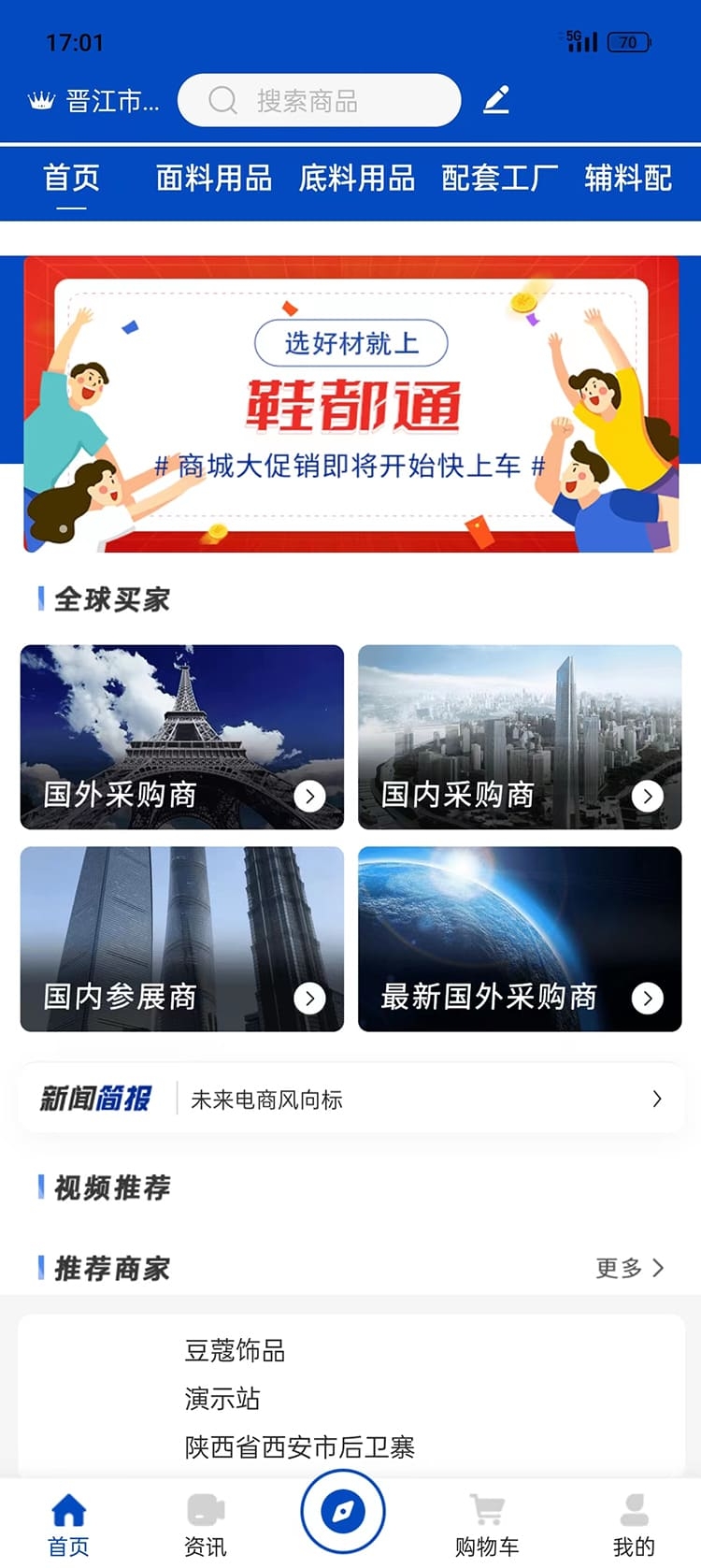Open the 豆蔻饰品 merchant entry
This screenshot has width=701, height=1568.
click(236, 1351)
